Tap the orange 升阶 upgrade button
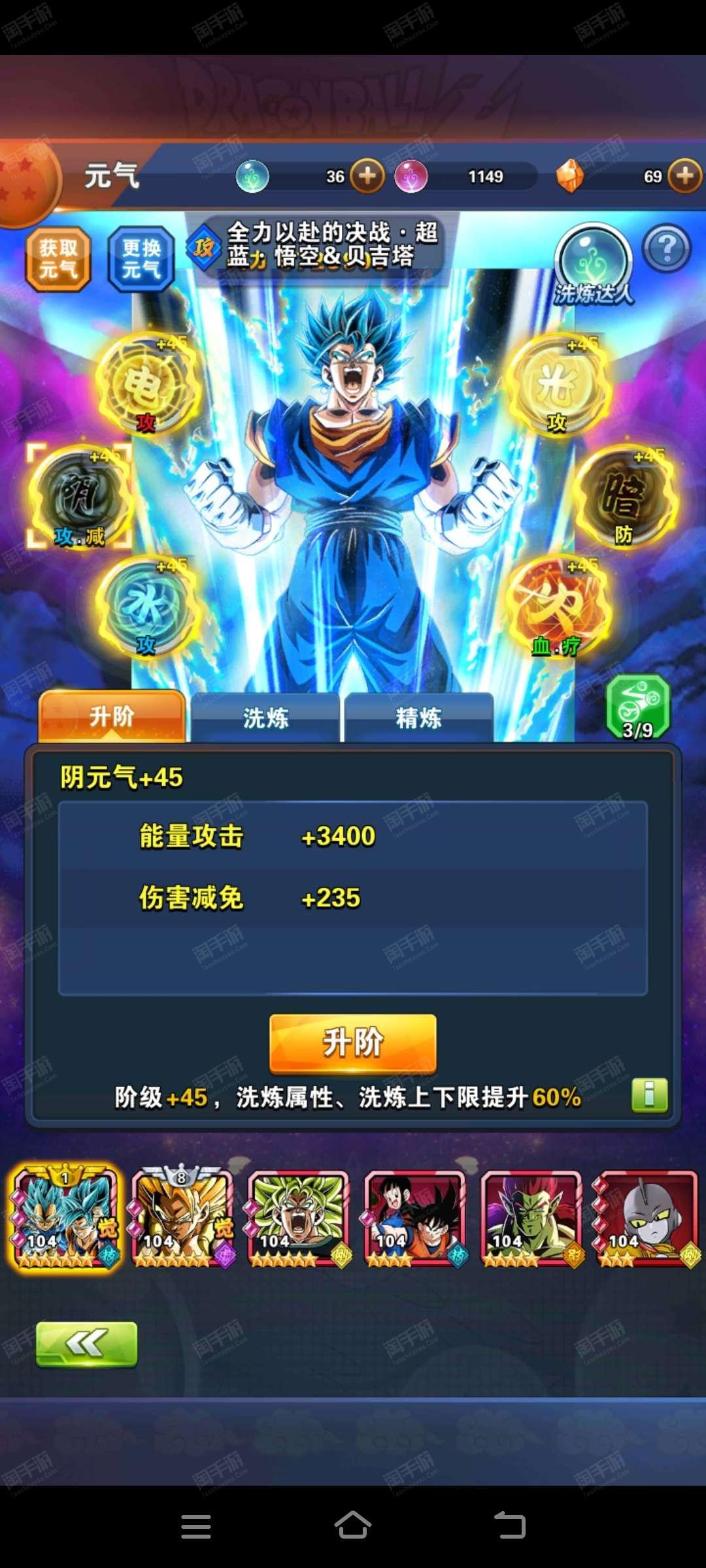The width and height of the screenshot is (706, 1568). click(x=353, y=1042)
